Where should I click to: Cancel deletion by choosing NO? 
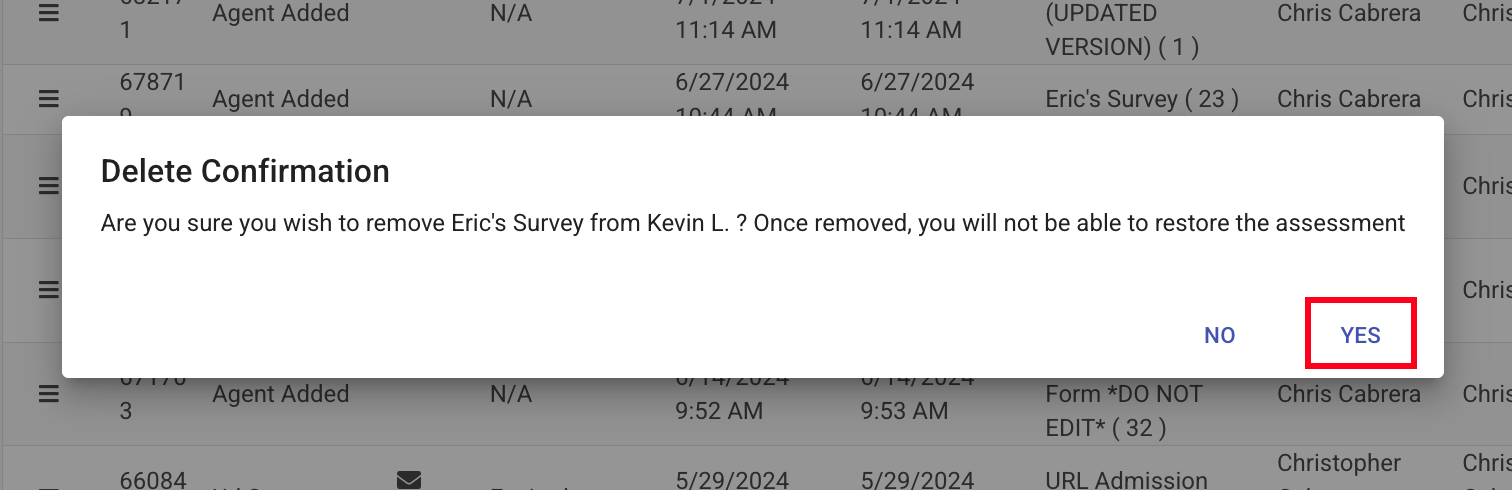[x=1219, y=335]
